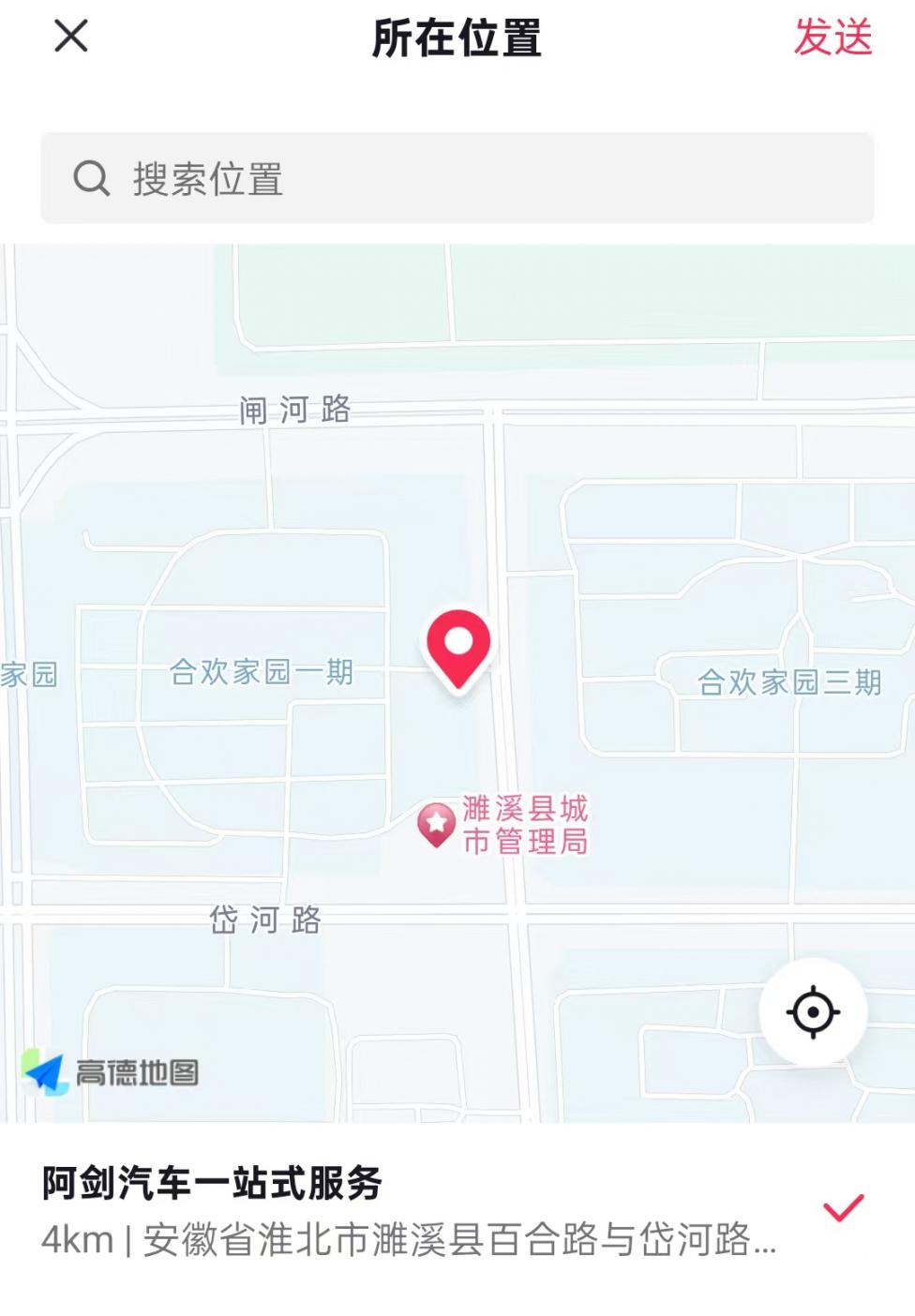915x1316 pixels.
Task: Tap the star inside the POI marker
Action: point(437,824)
